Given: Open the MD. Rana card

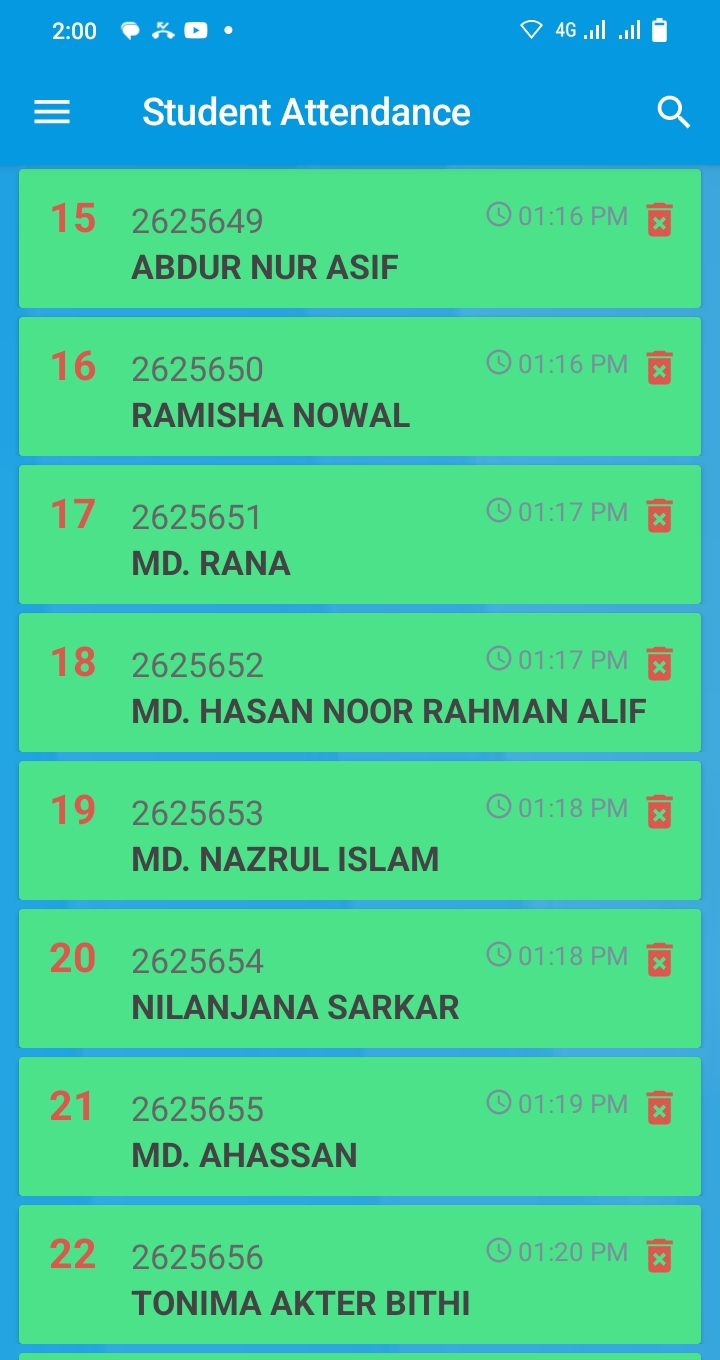Looking at the screenshot, I should 360,534.
